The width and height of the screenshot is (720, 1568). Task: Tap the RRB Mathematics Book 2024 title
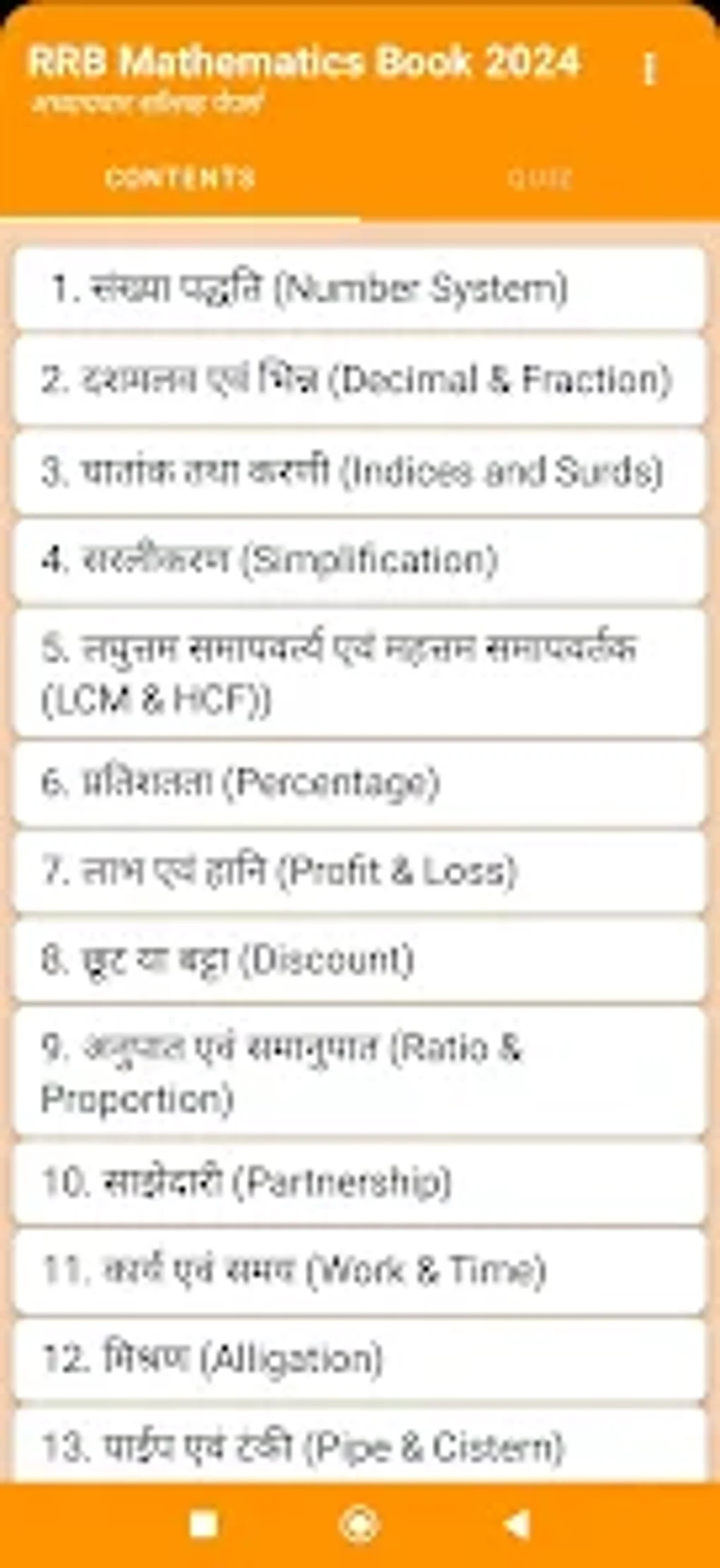tap(304, 64)
